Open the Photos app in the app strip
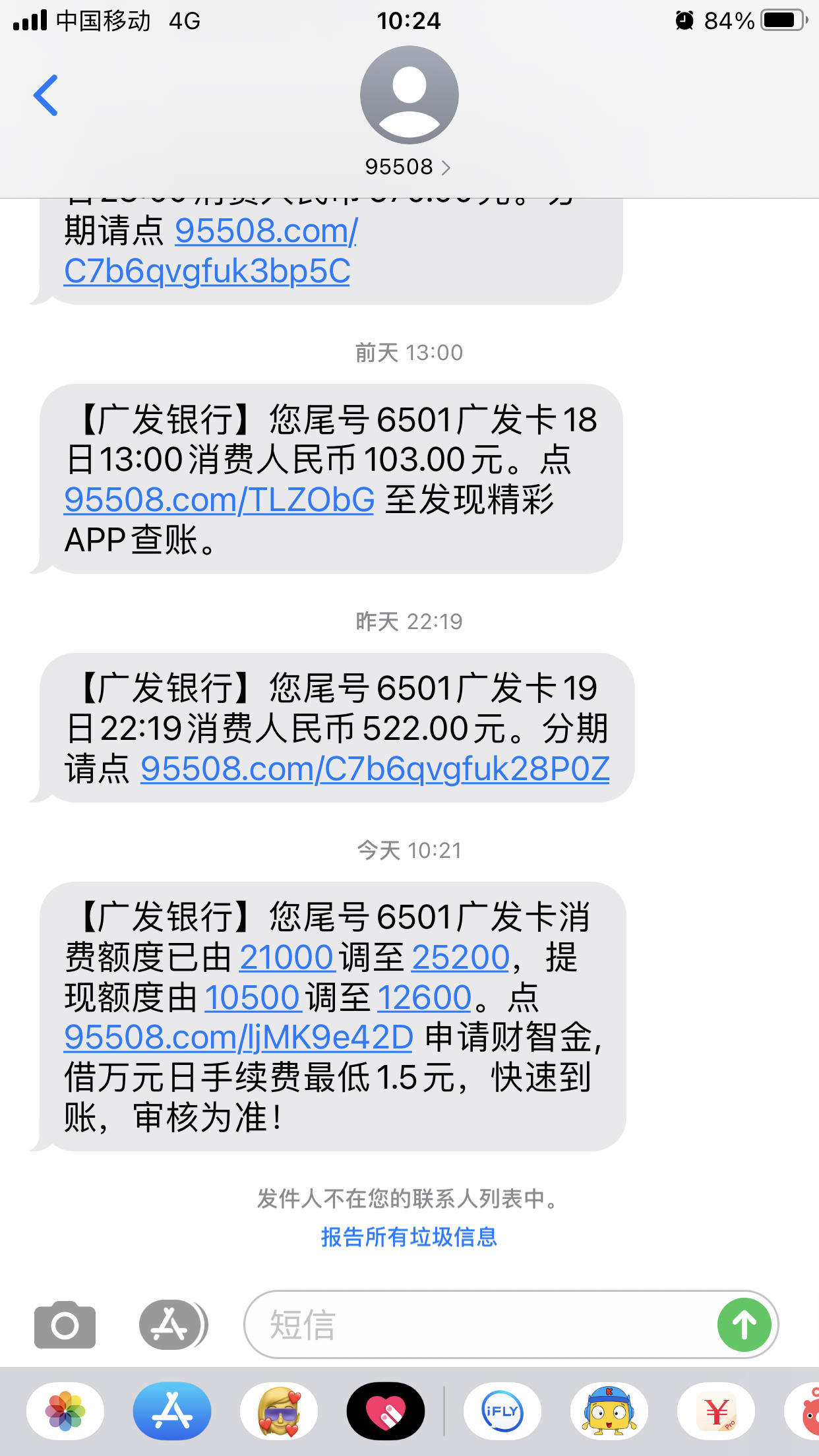Image resolution: width=819 pixels, height=1456 pixels. tap(65, 1411)
